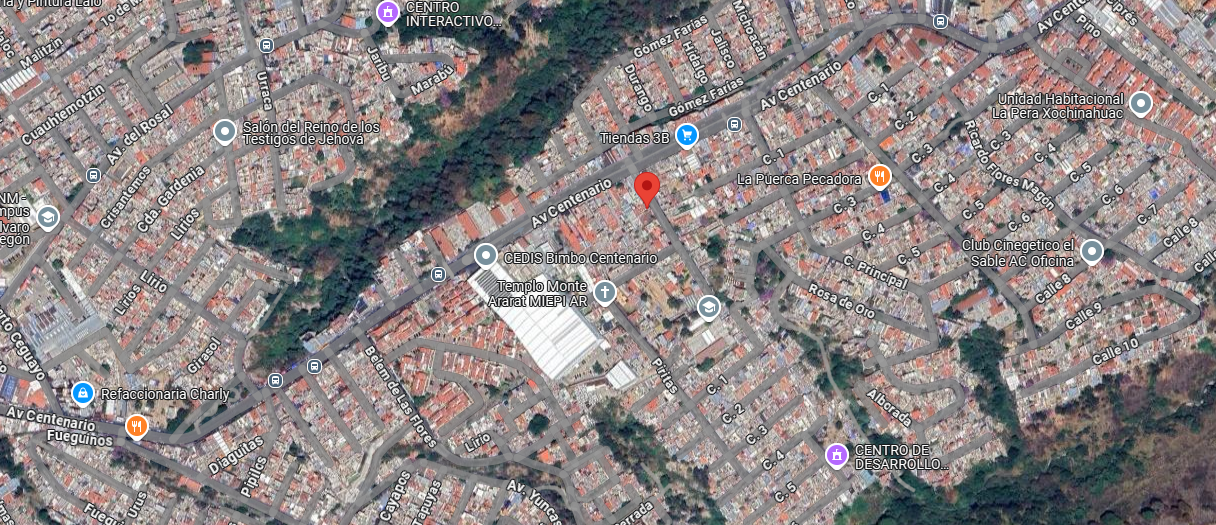Tap the school marker near Piritas street
Image resolution: width=1216 pixels, height=525 pixels.
click(709, 306)
